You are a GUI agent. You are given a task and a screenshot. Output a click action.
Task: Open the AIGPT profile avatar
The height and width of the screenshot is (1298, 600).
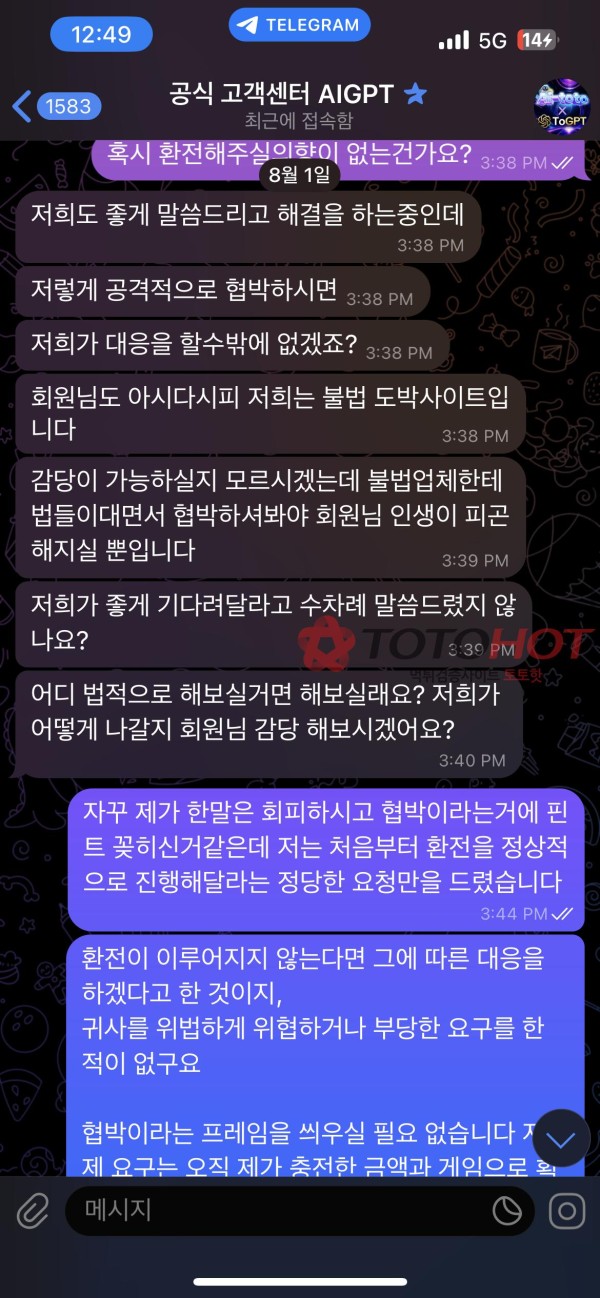561,107
